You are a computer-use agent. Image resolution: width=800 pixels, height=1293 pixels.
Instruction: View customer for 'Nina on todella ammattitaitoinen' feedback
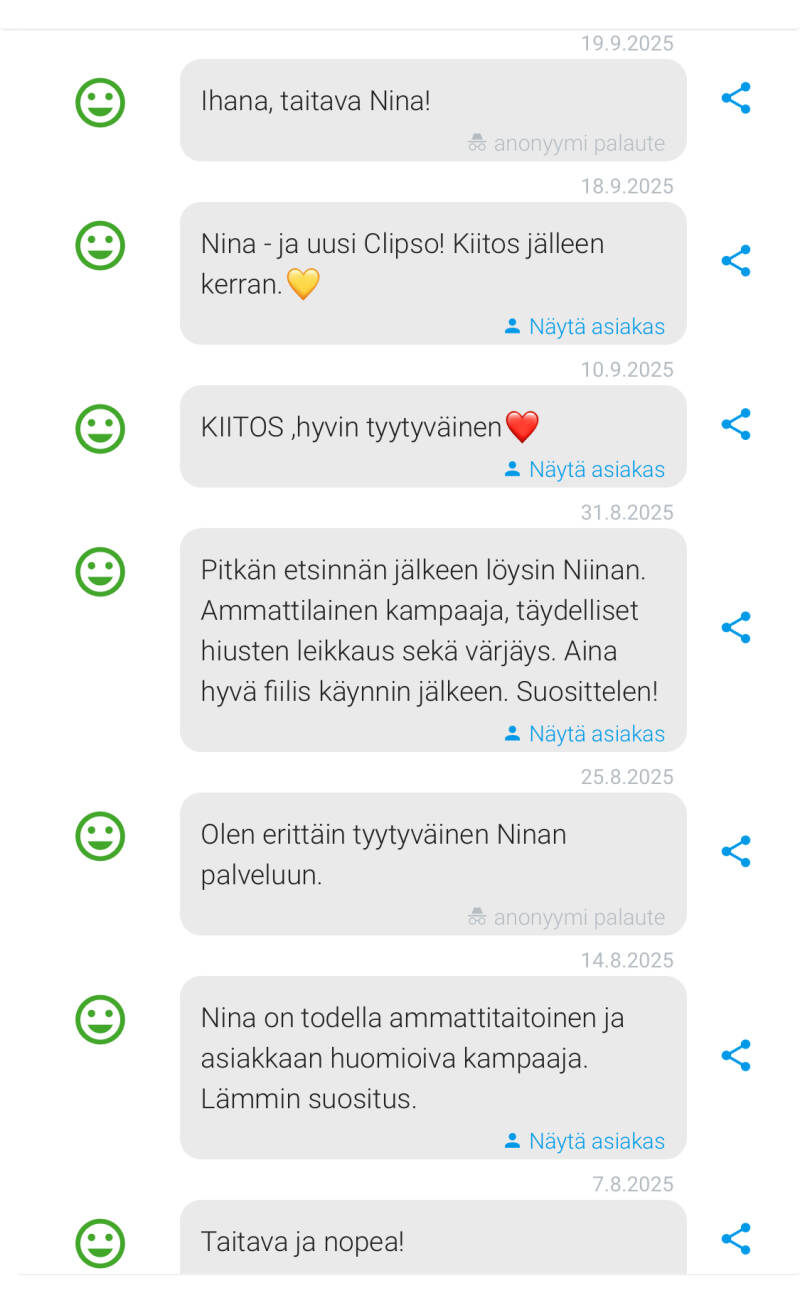click(584, 1141)
